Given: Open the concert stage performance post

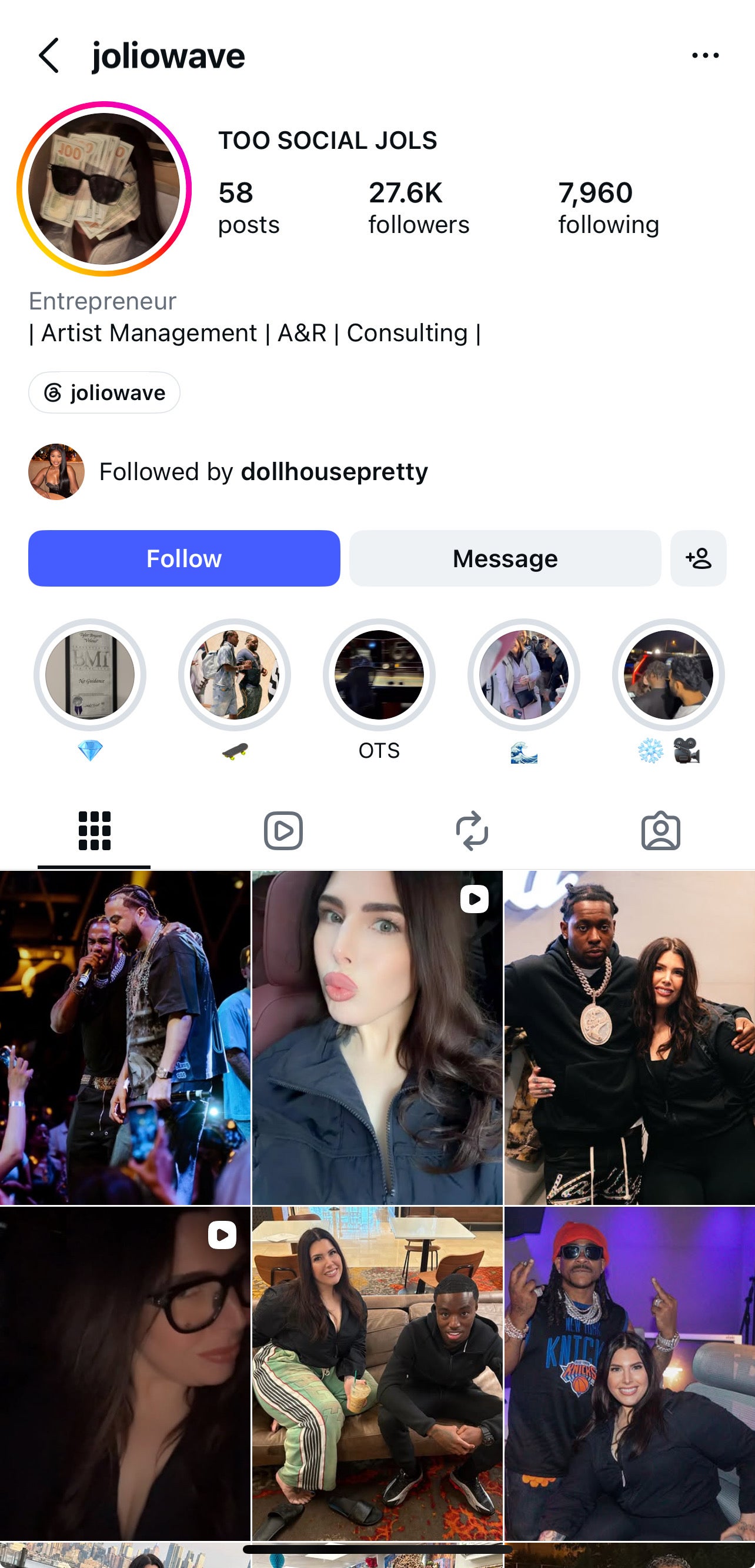Looking at the screenshot, I should pos(125,1037).
